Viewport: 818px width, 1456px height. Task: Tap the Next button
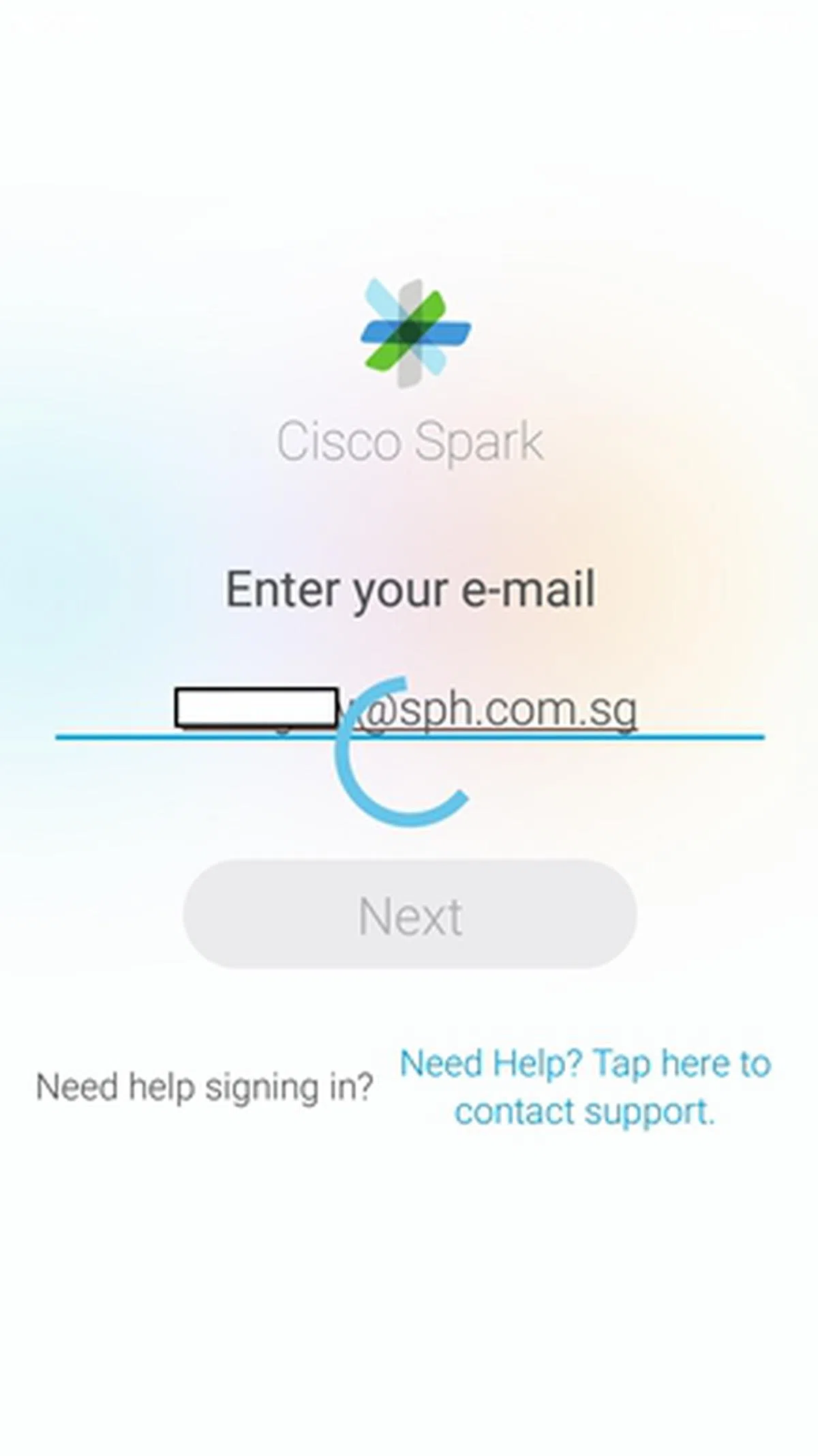coord(410,915)
